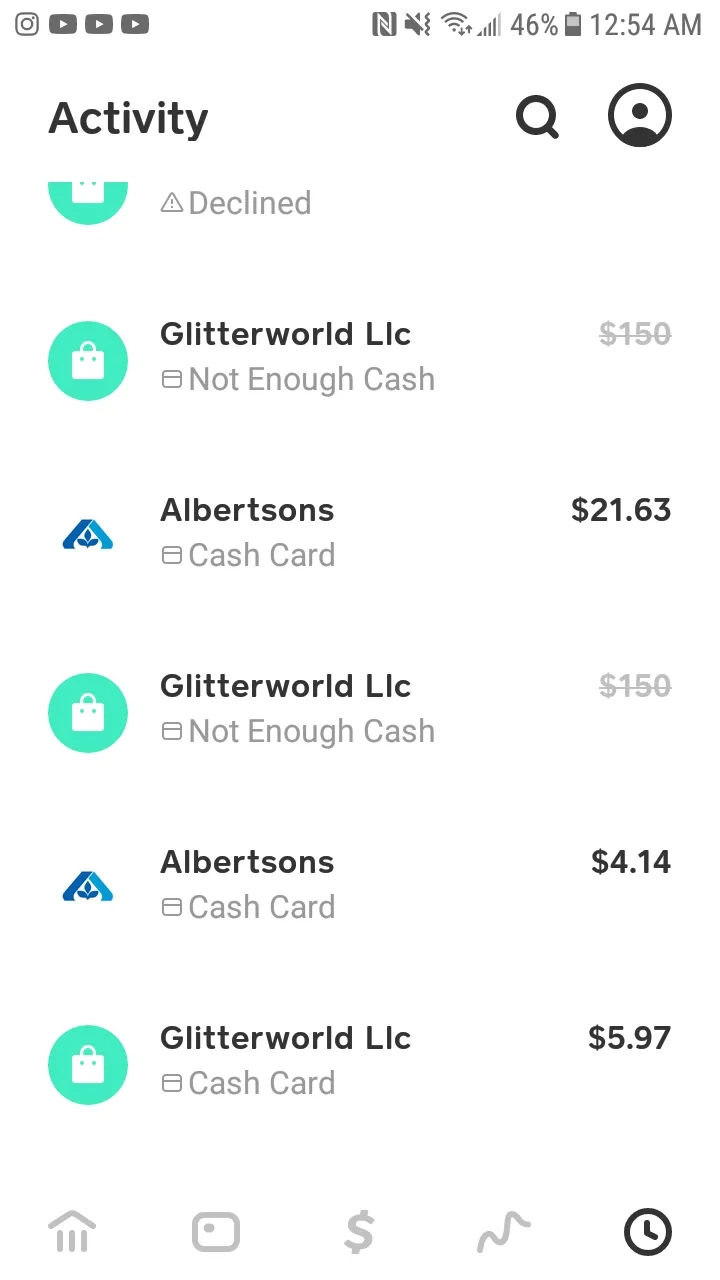View the Glitterworld Llc $5.97 payment
This screenshot has height=1280, width=720.
click(x=360, y=1061)
